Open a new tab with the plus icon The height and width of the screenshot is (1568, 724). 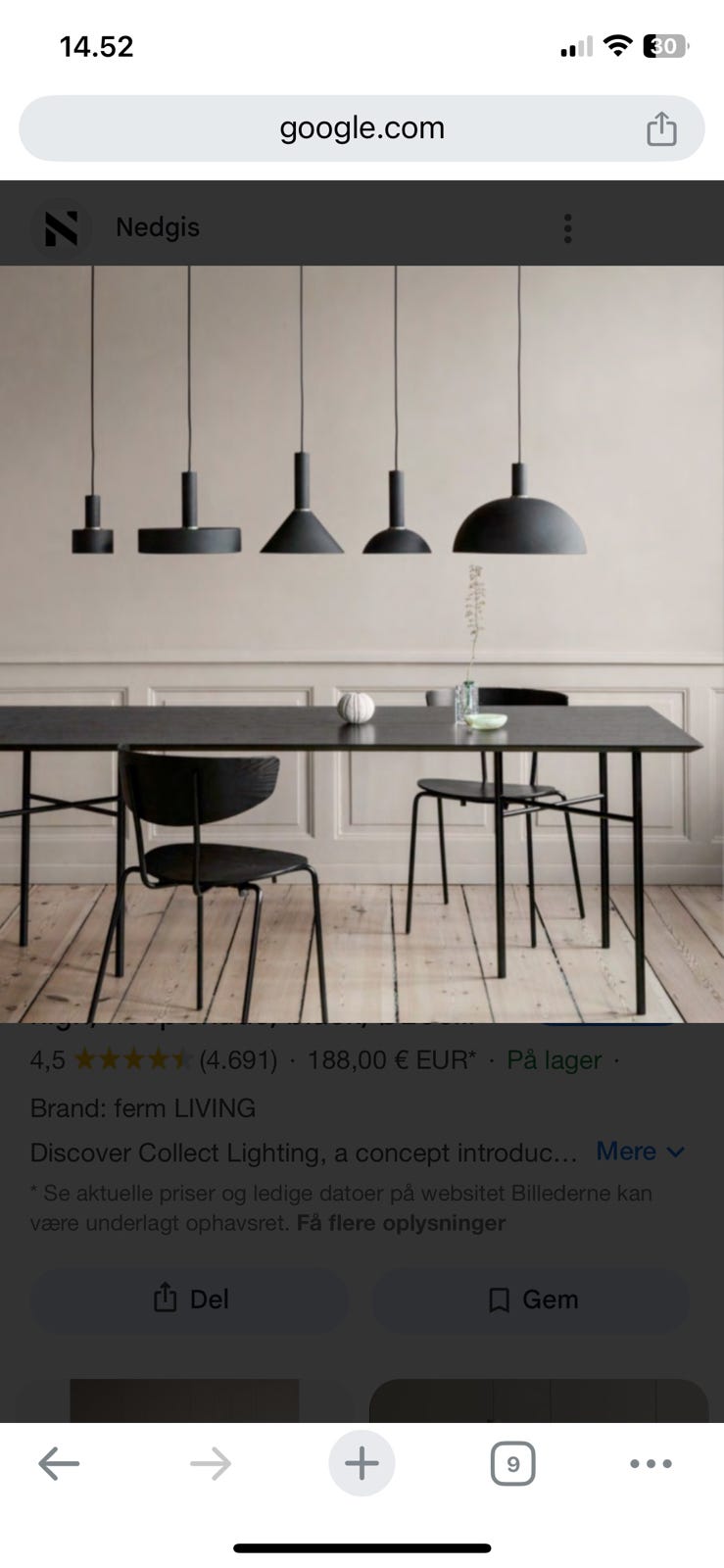click(362, 1463)
